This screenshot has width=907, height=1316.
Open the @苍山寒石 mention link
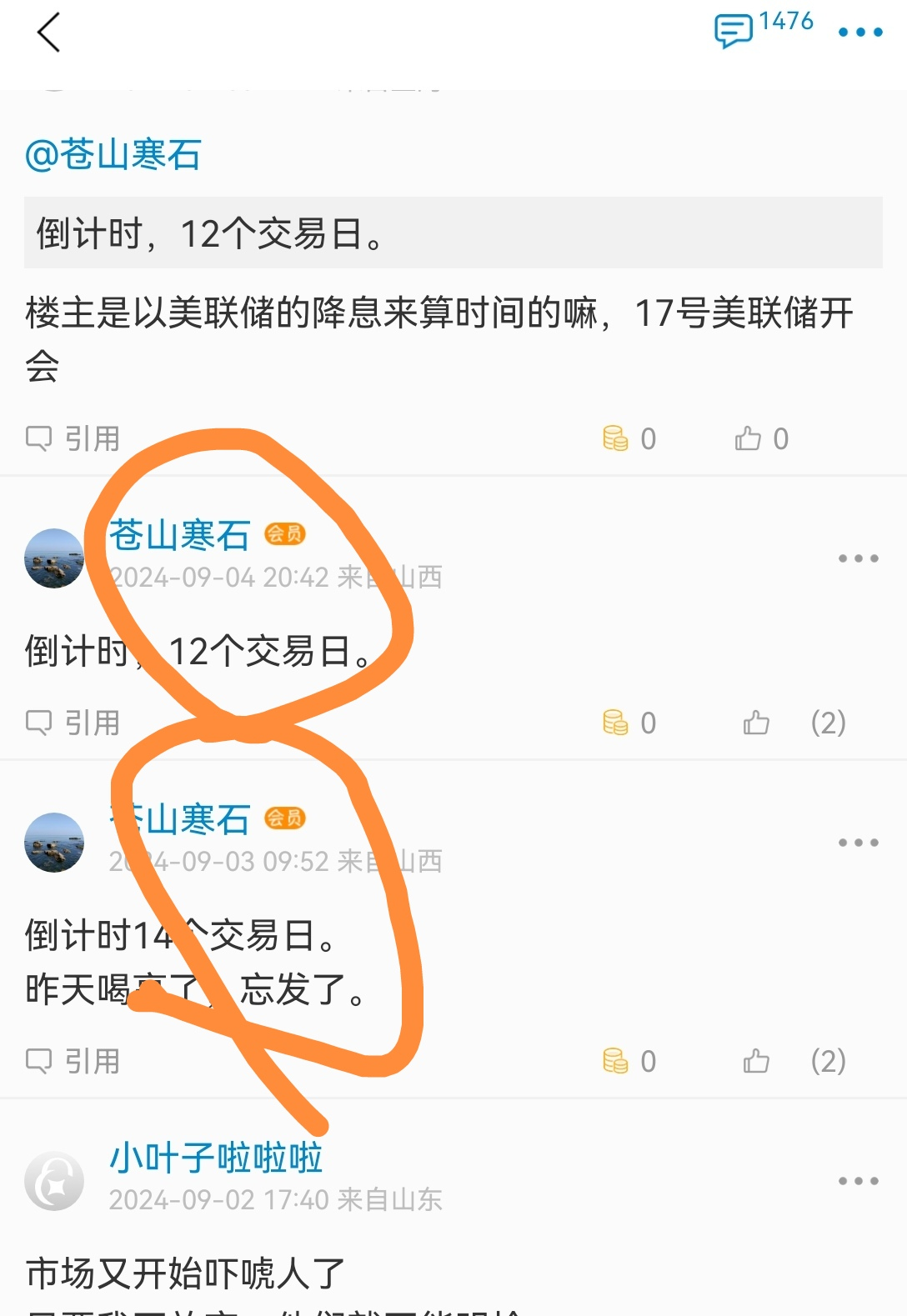click(x=113, y=155)
